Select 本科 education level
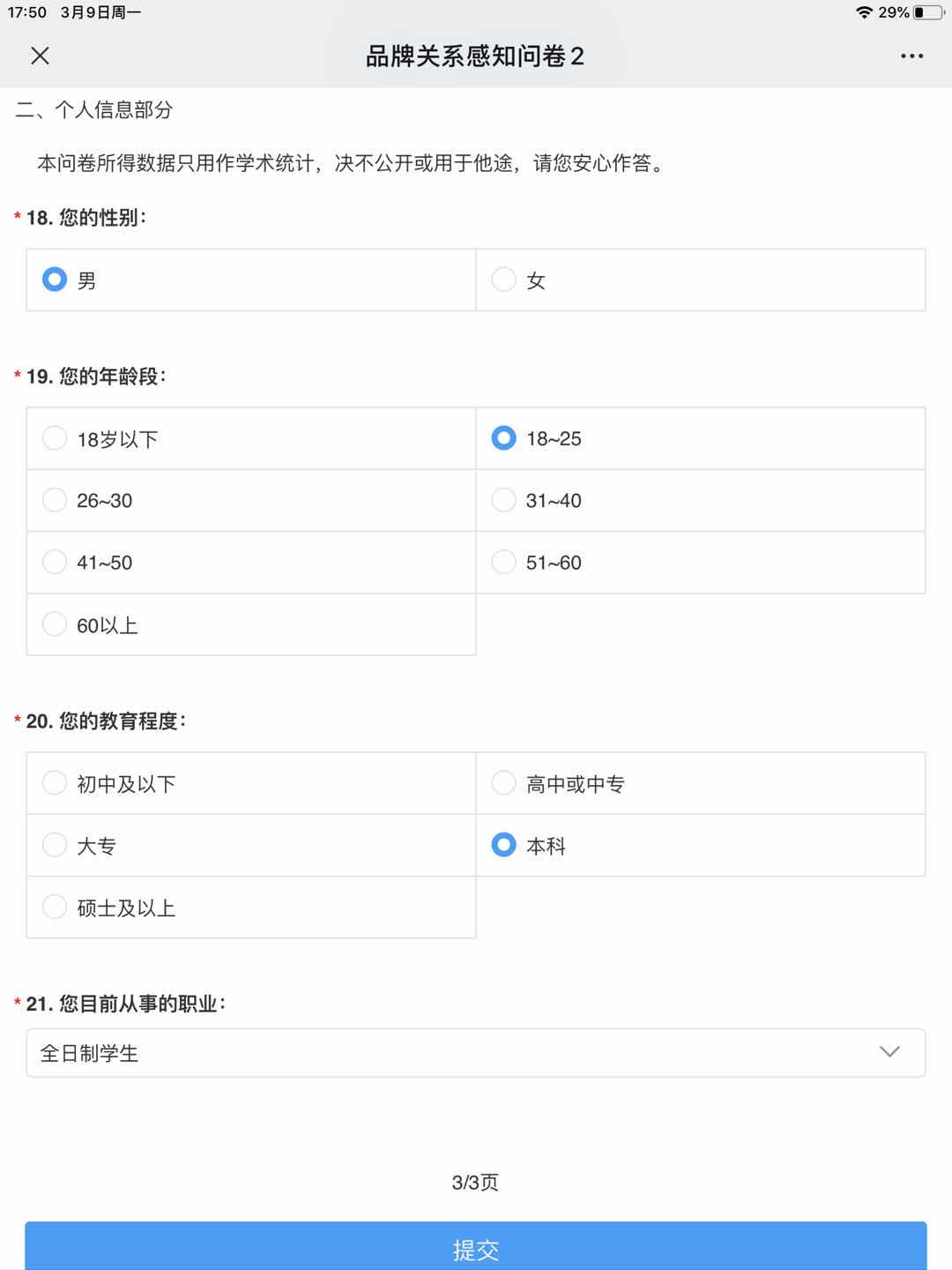 (x=504, y=845)
